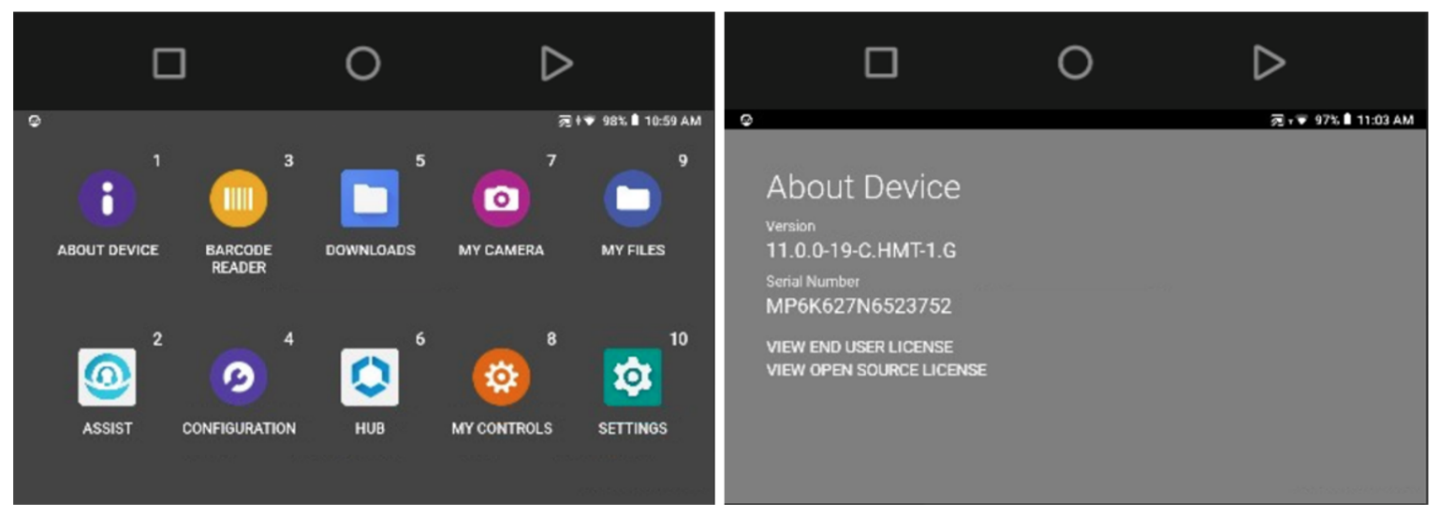Go to device Settings
Screen dimensions: 1440x518
tap(632, 377)
